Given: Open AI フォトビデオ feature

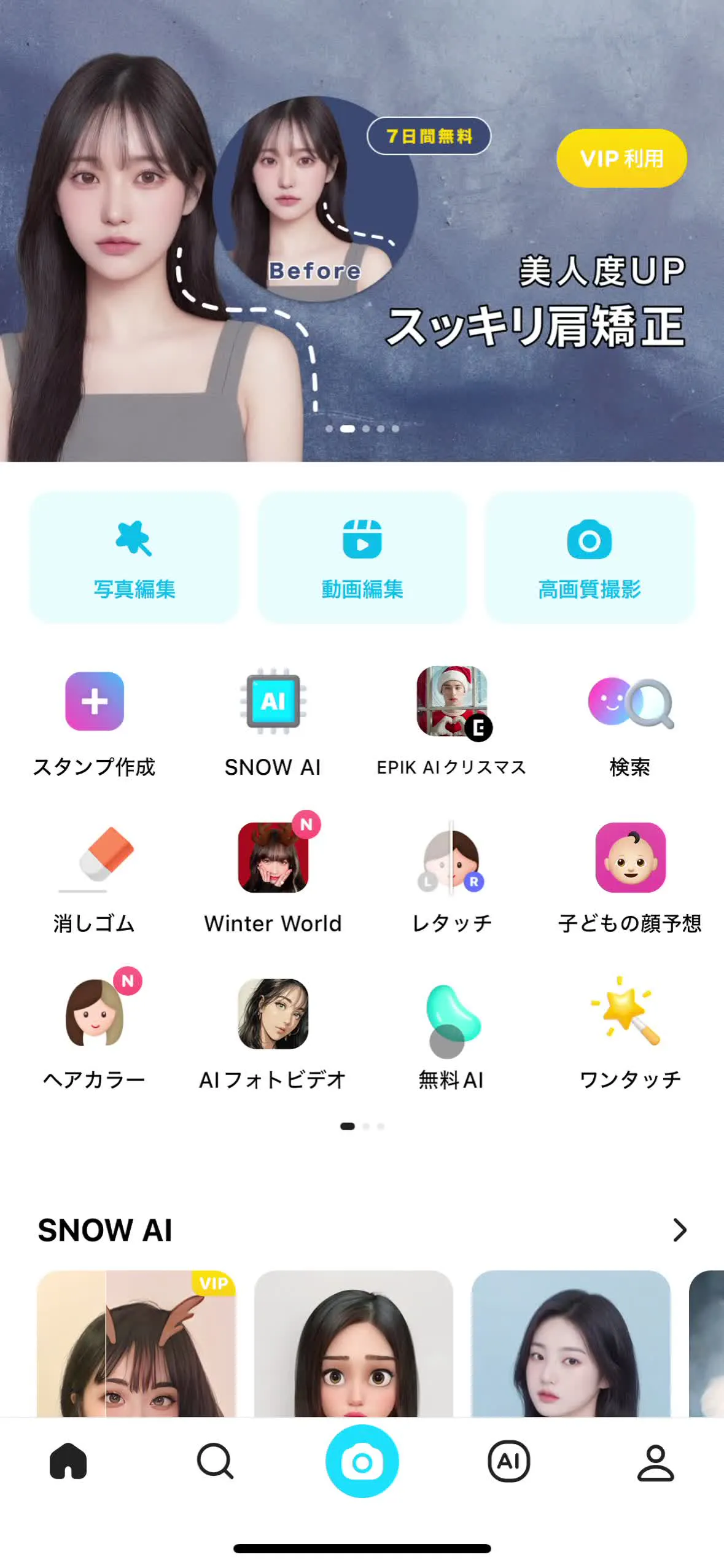Looking at the screenshot, I should 273,1014.
